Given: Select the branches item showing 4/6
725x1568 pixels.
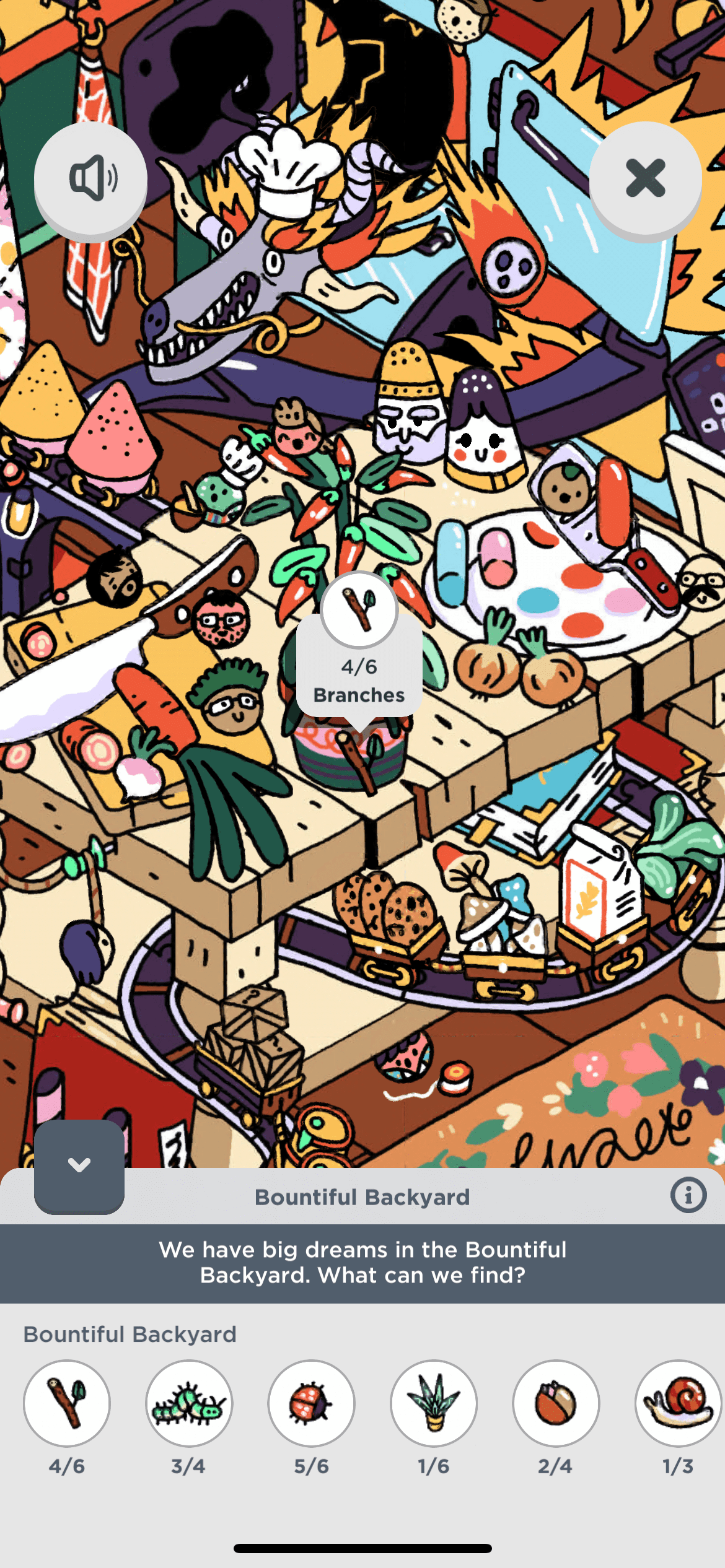Looking at the screenshot, I should click(x=67, y=1403).
